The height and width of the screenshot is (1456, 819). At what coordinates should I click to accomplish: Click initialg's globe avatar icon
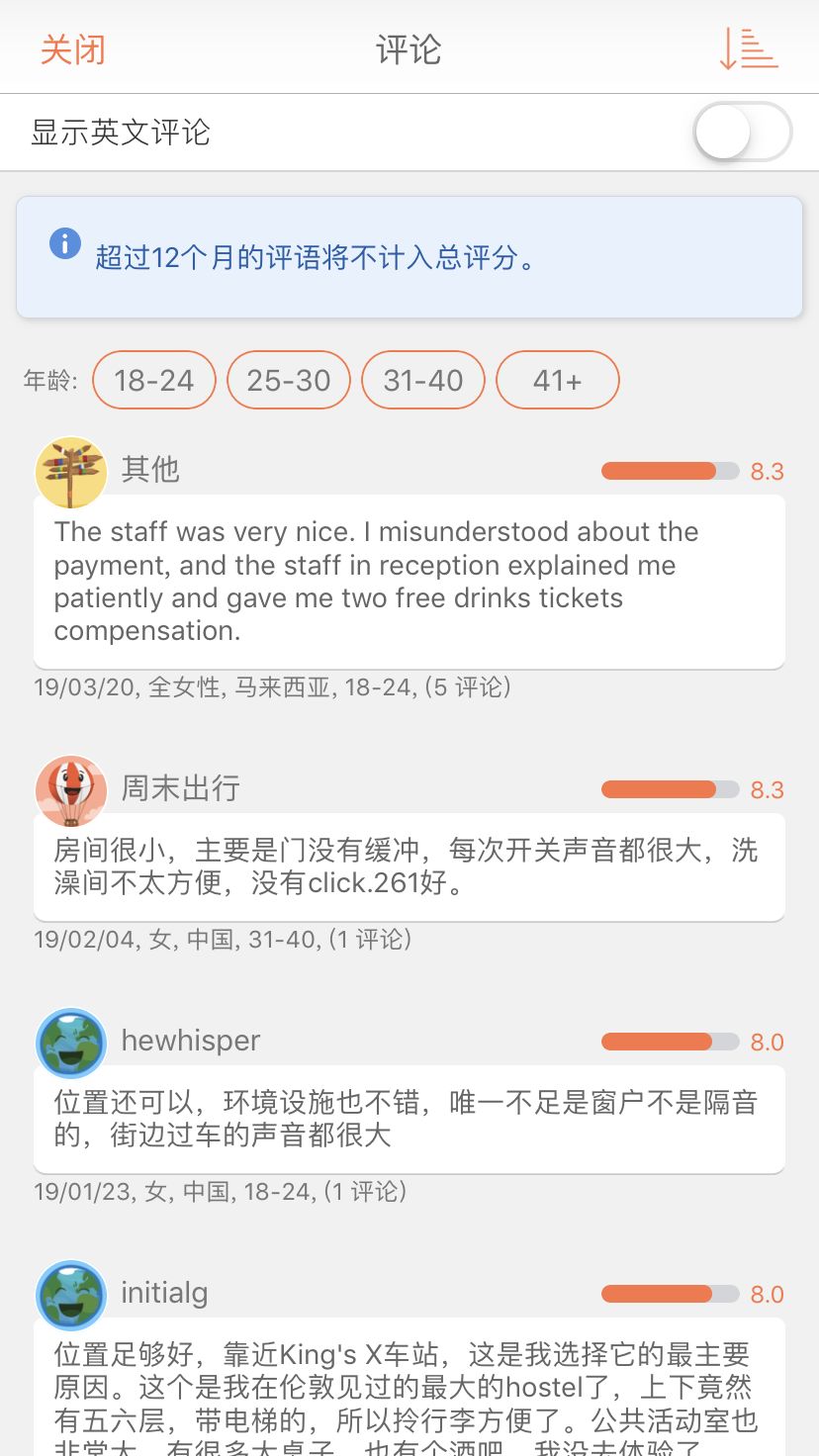70,1294
